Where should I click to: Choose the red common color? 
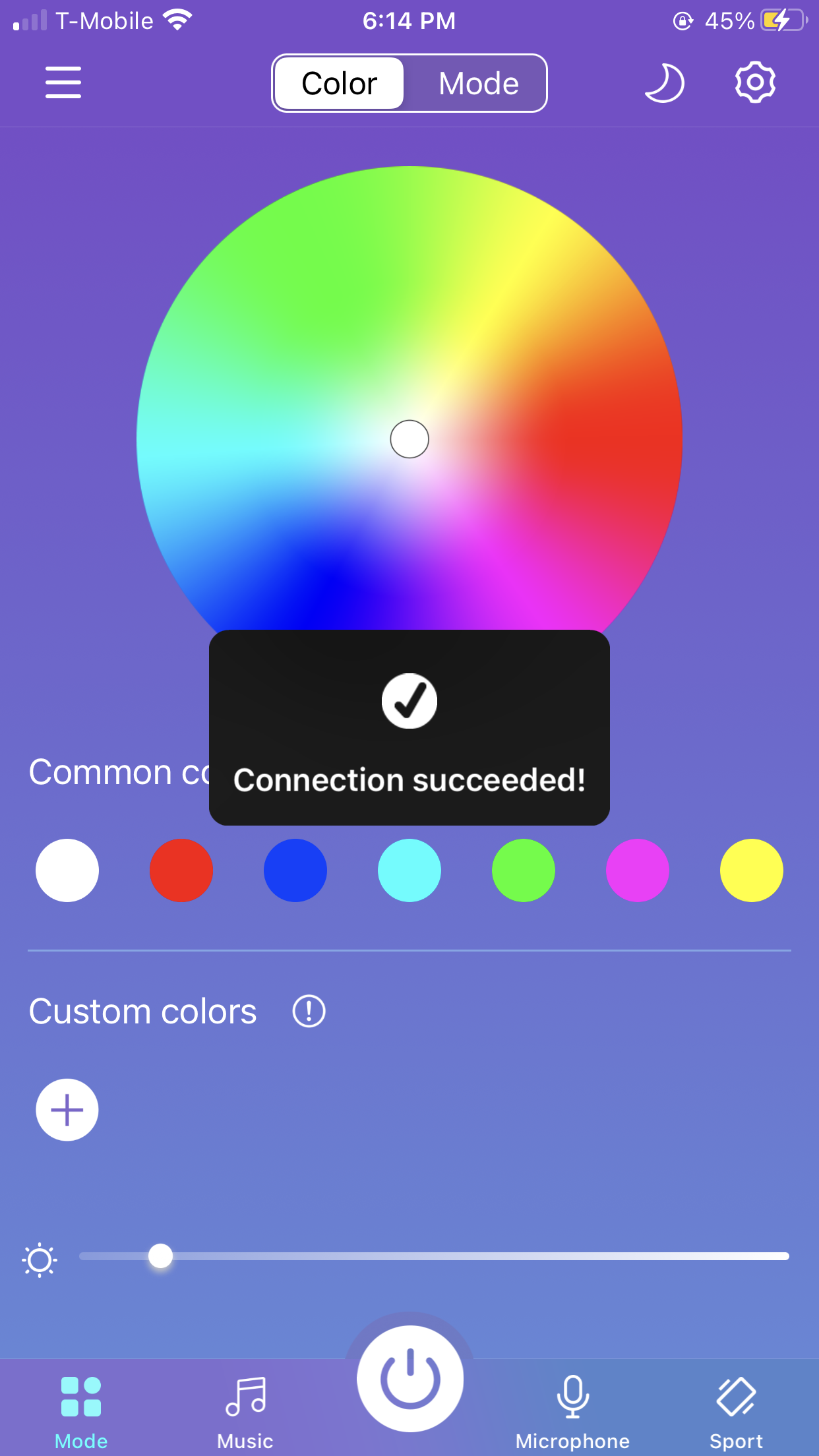tap(181, 870)
